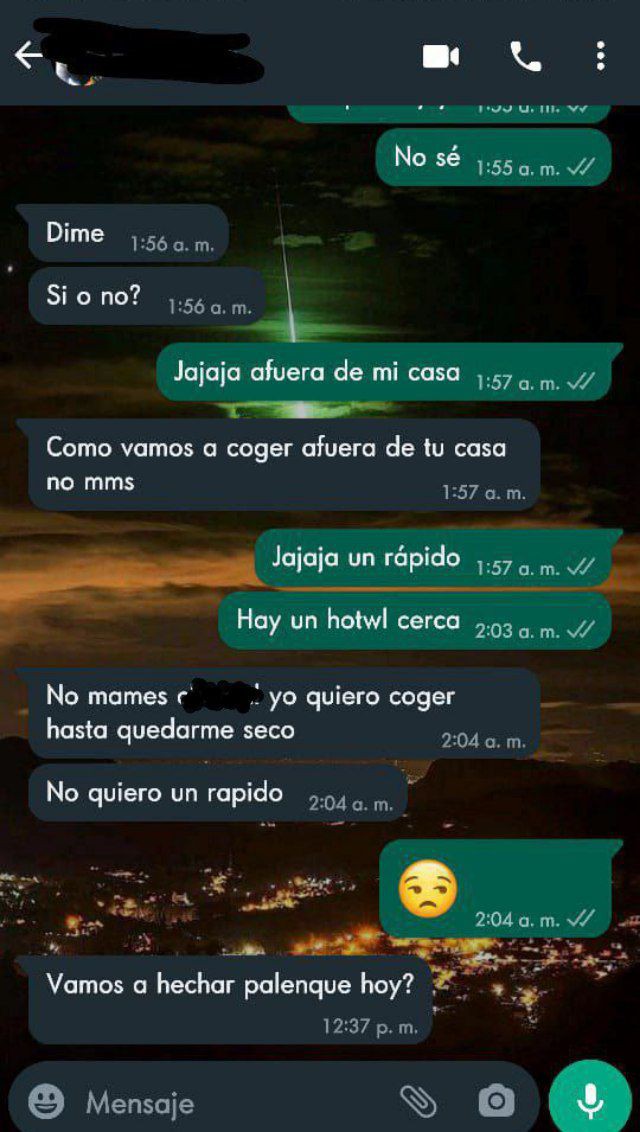Image resolution: width=640 pixels, height=1132 pixels.
Task: Go back with the arrow icon
Action: pos(28,55)
